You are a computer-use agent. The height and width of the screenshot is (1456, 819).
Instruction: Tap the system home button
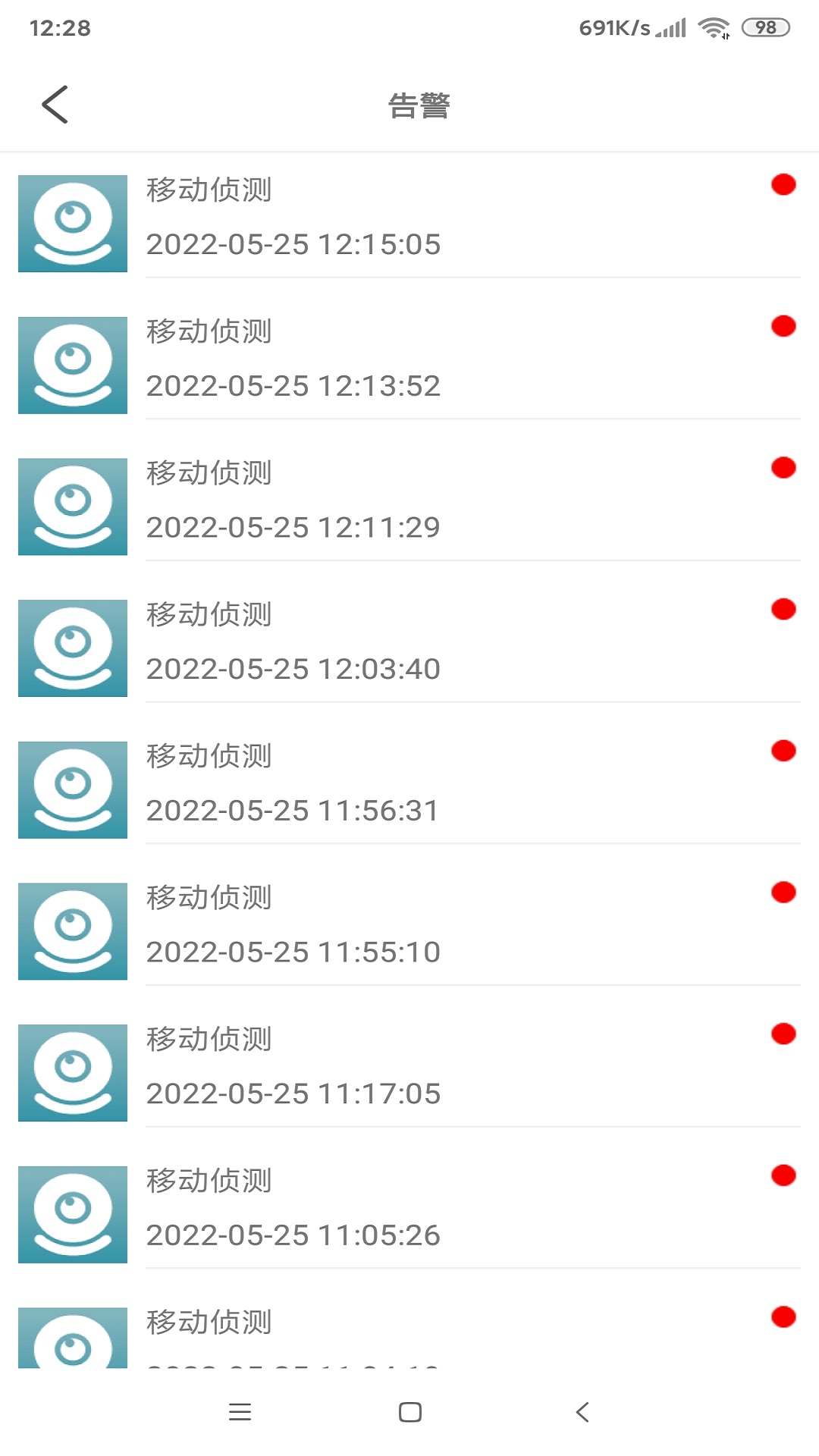pos(409,1412)
